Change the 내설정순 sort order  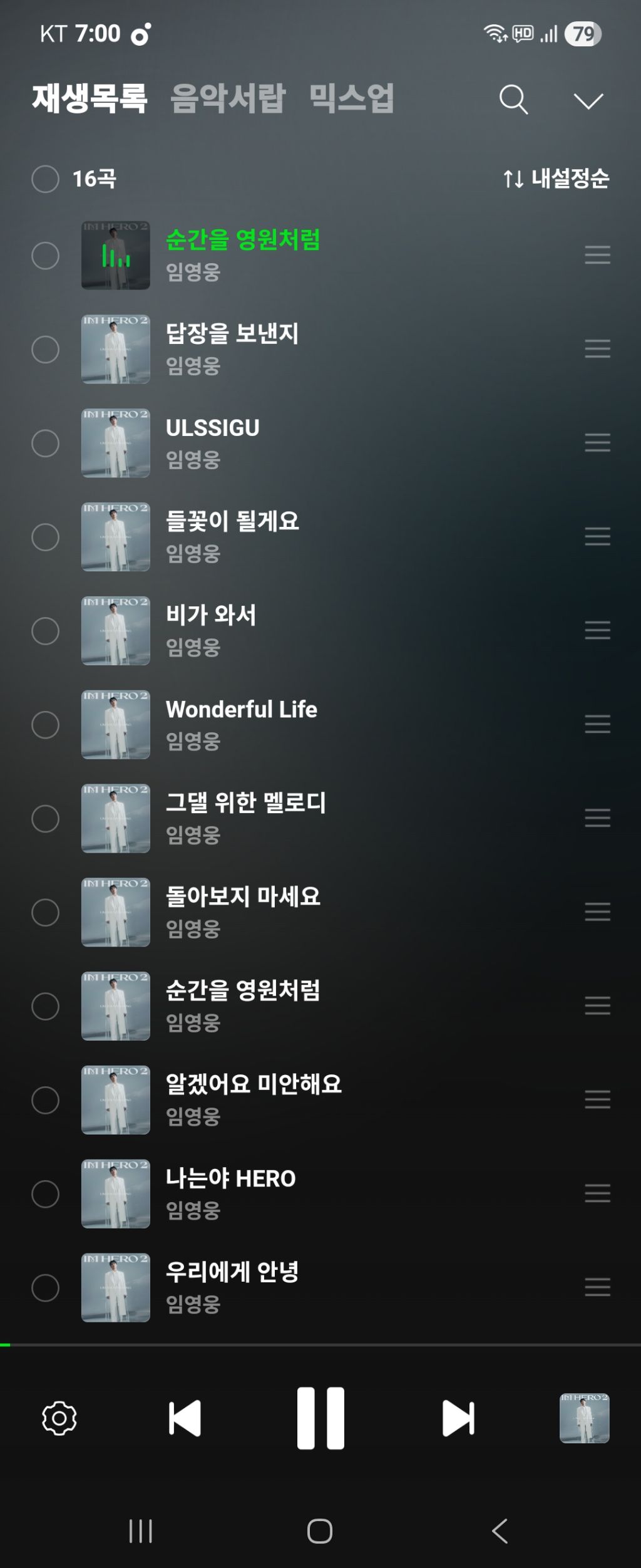pyautogui.click(x=556, y=179)
